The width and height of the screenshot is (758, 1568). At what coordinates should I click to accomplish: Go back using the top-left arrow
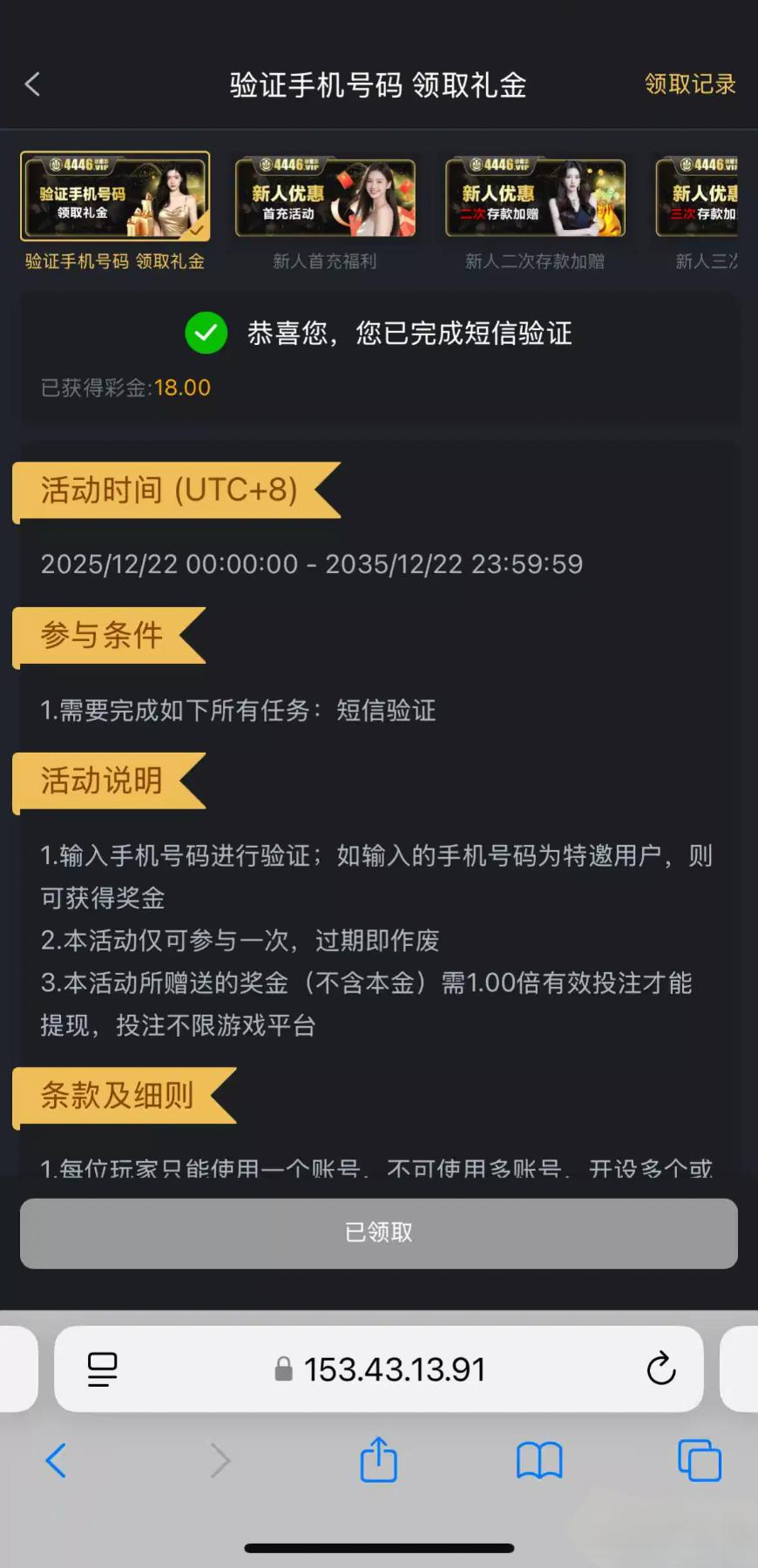[33, 84]
